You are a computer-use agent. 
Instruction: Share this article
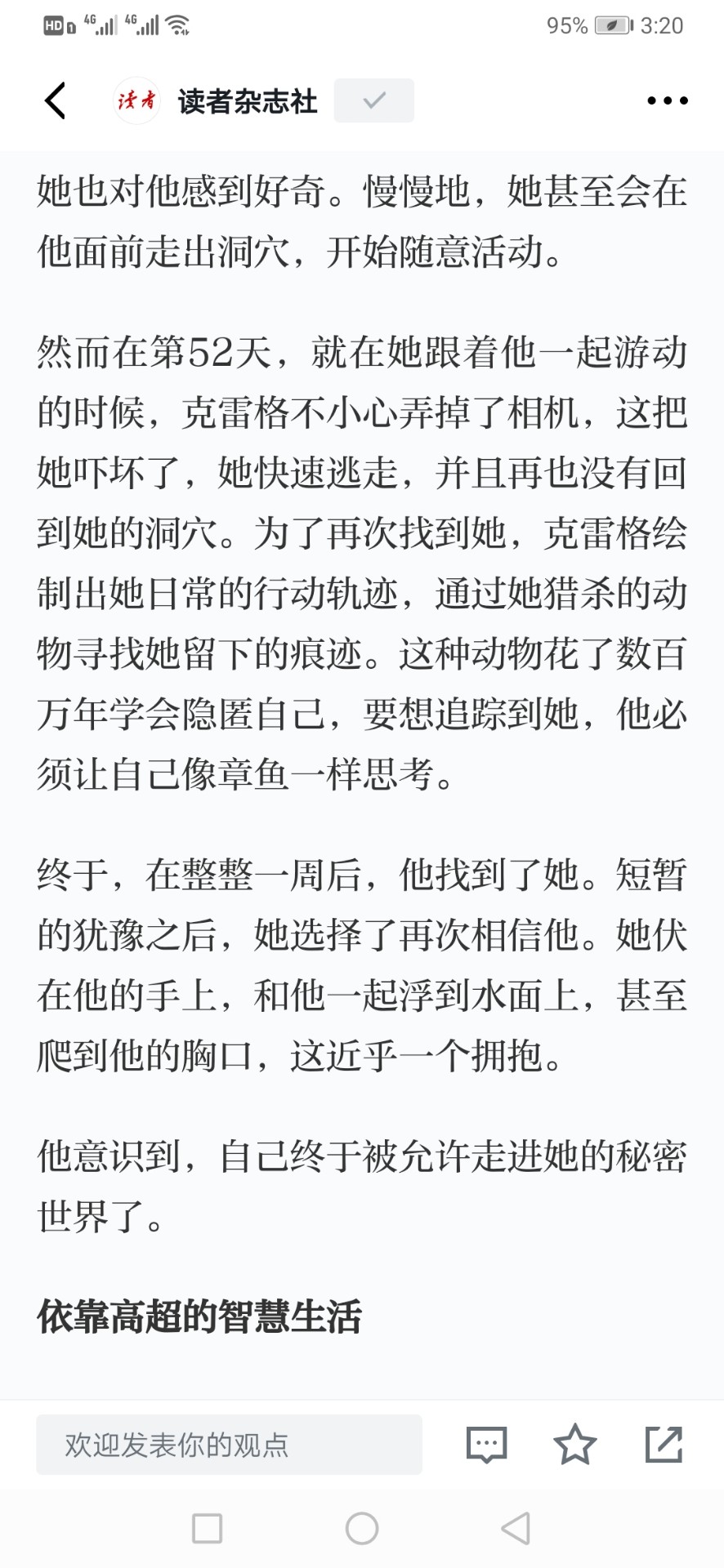tap(664, 1444)
